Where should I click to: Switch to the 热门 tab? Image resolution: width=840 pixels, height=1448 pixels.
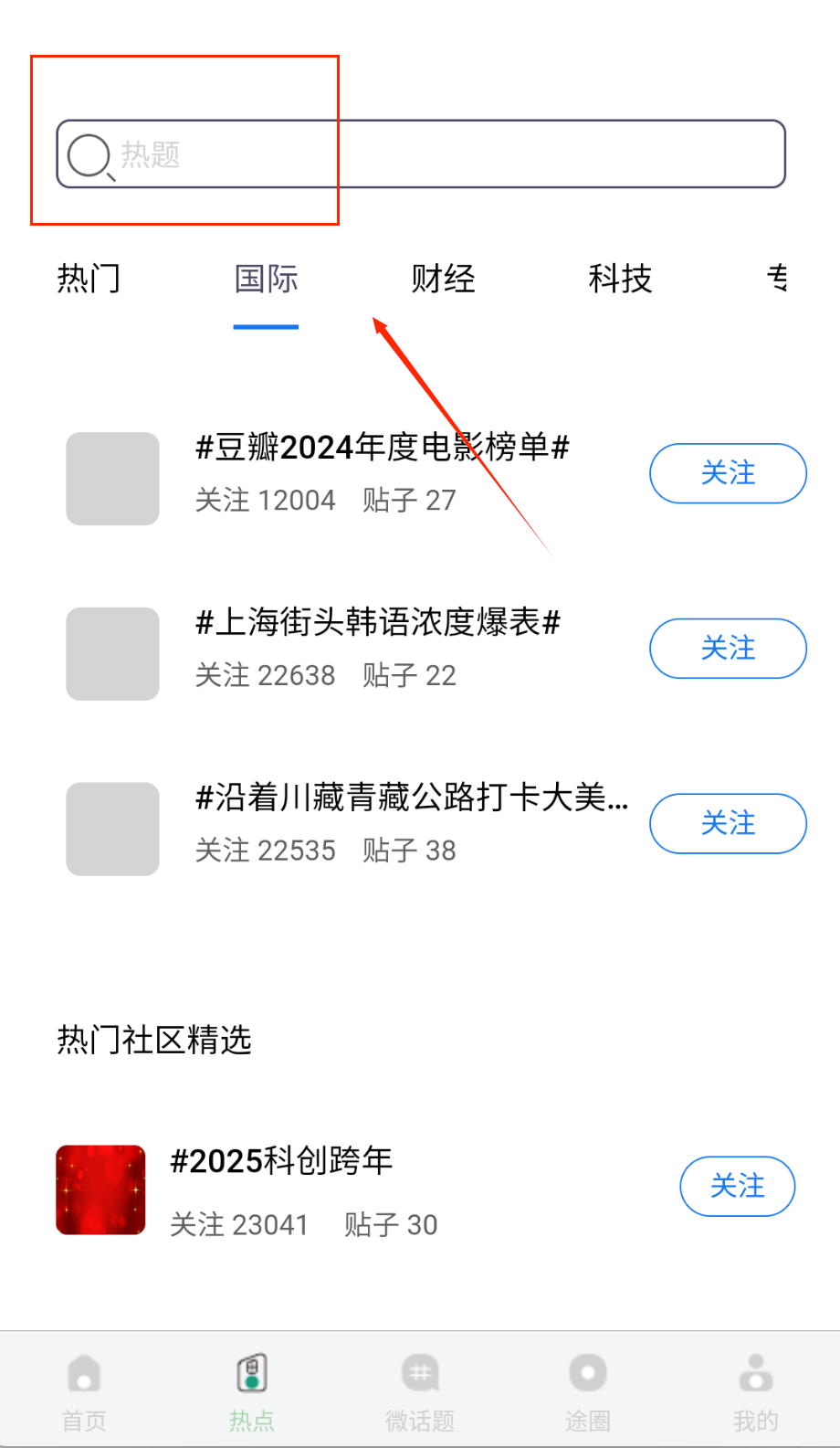click(x=89, y=279)
